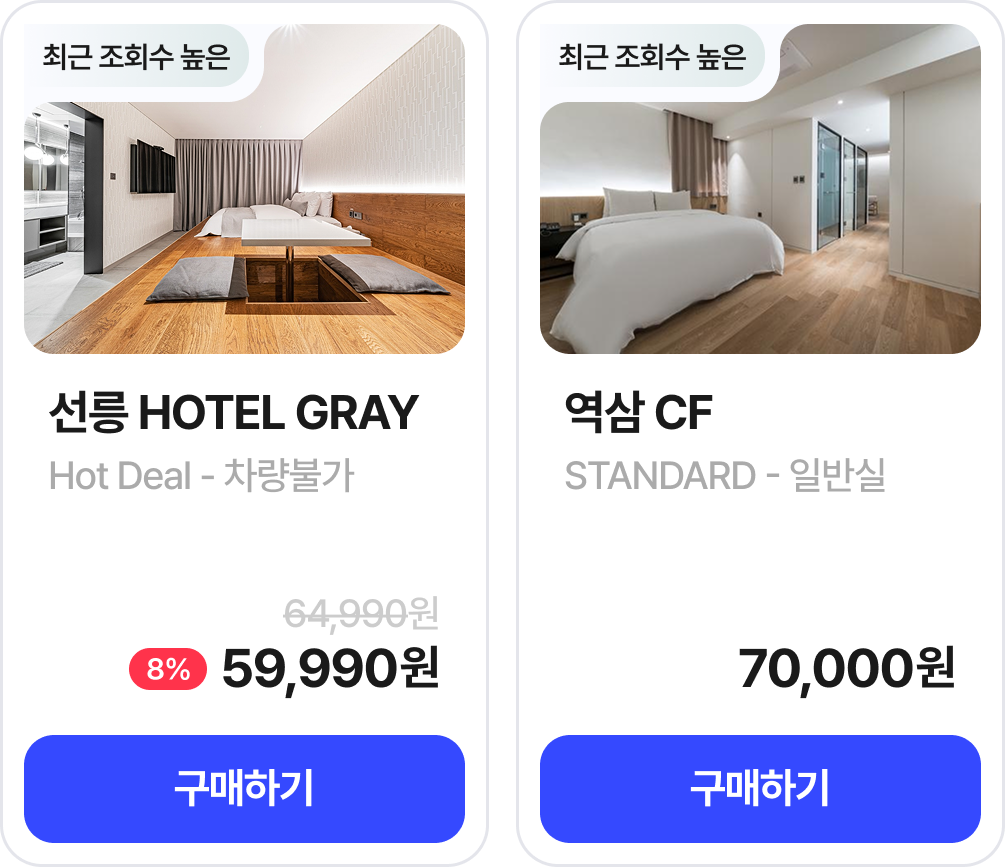Image resolution: width=1005 pixels, height=867 pixels.
Task: Tap 구매하기 for 역삼 CF
Action: pyautogui.click(x=760, y=789)
